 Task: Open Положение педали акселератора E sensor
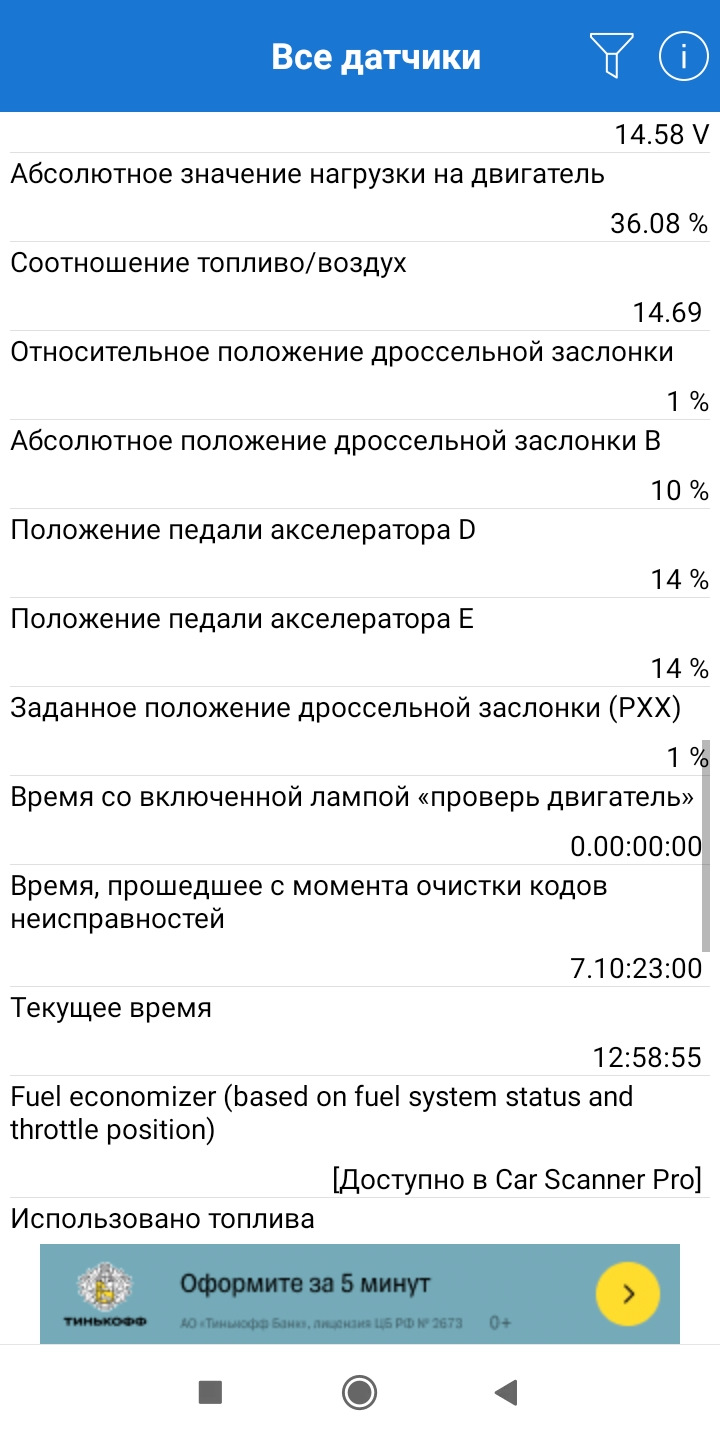coord(360,642)
